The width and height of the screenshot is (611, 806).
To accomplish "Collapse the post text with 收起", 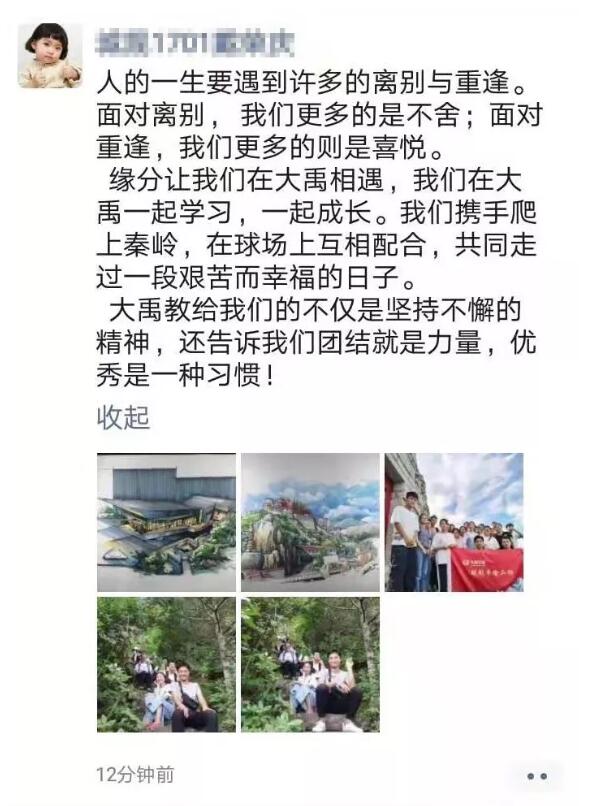I will (x=123, y=417).
